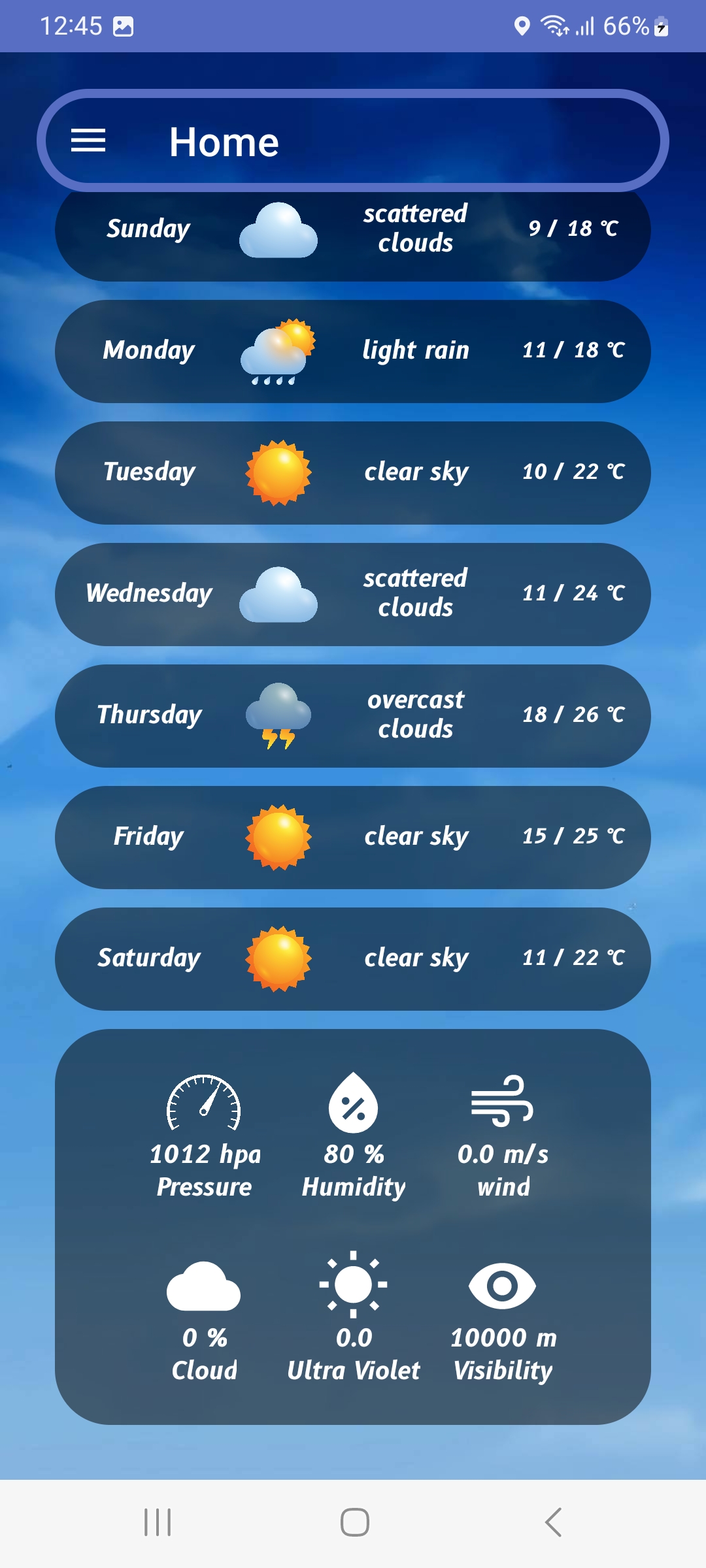Tap the Android back navigation button
This screenshot has height=1568, width=706.
click(552, 1520)
